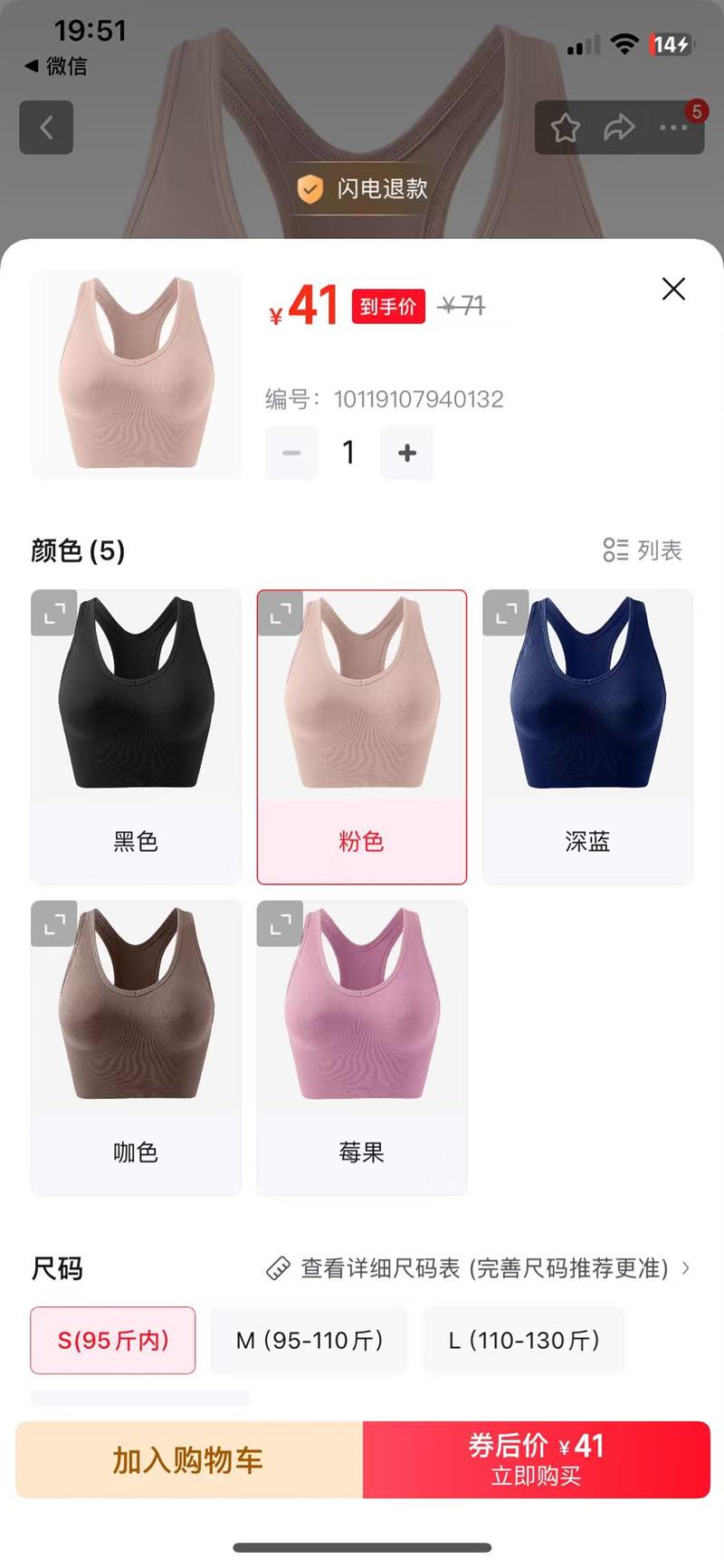Go back with the top-left arrow
Viewport: 724px width, 1568px height.
pyautogui.click(x=46, y=128)
